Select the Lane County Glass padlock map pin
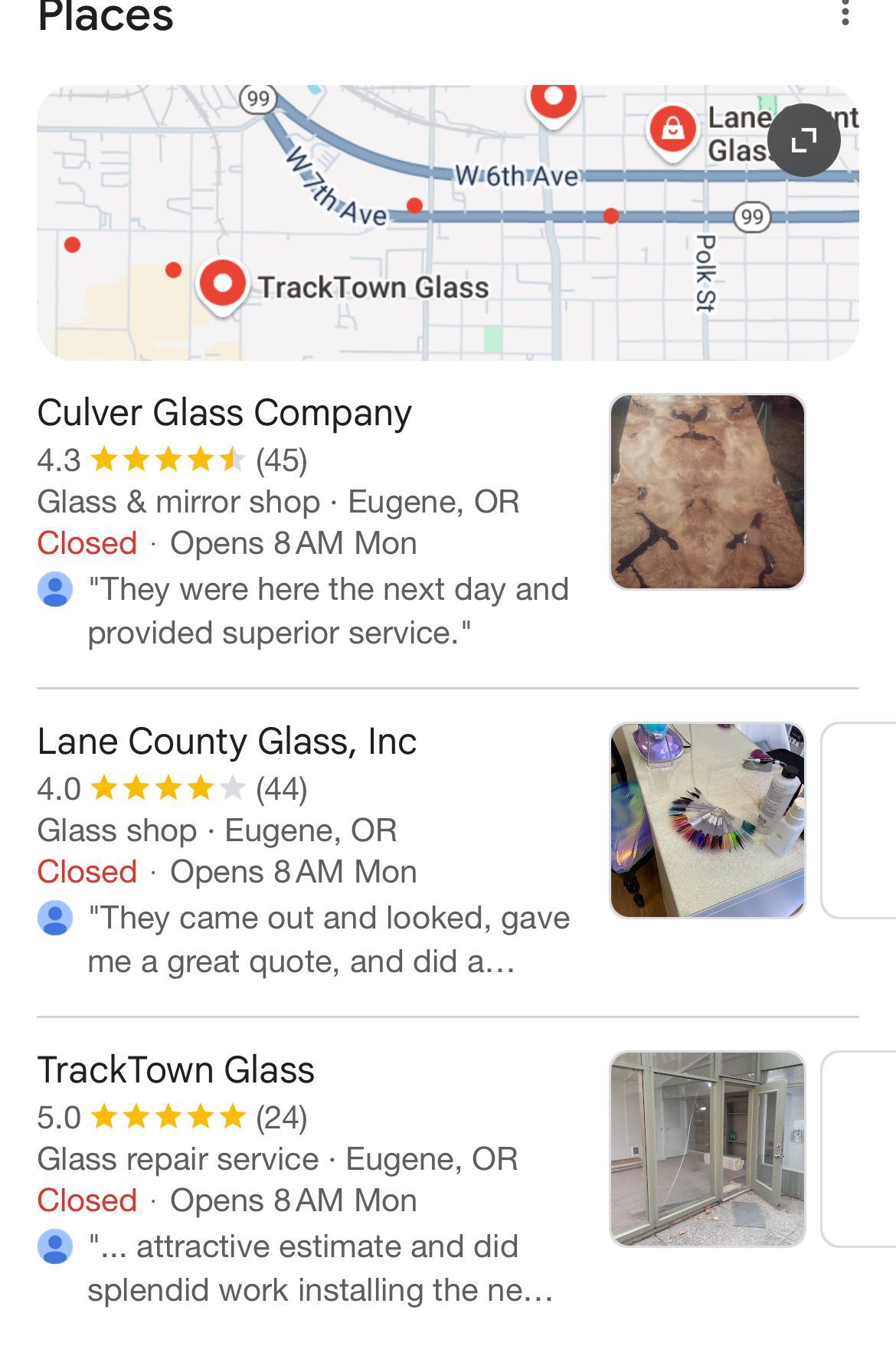Image resolution: width=896 pixels, height=1346 pixels. click(x=672, y=127)
